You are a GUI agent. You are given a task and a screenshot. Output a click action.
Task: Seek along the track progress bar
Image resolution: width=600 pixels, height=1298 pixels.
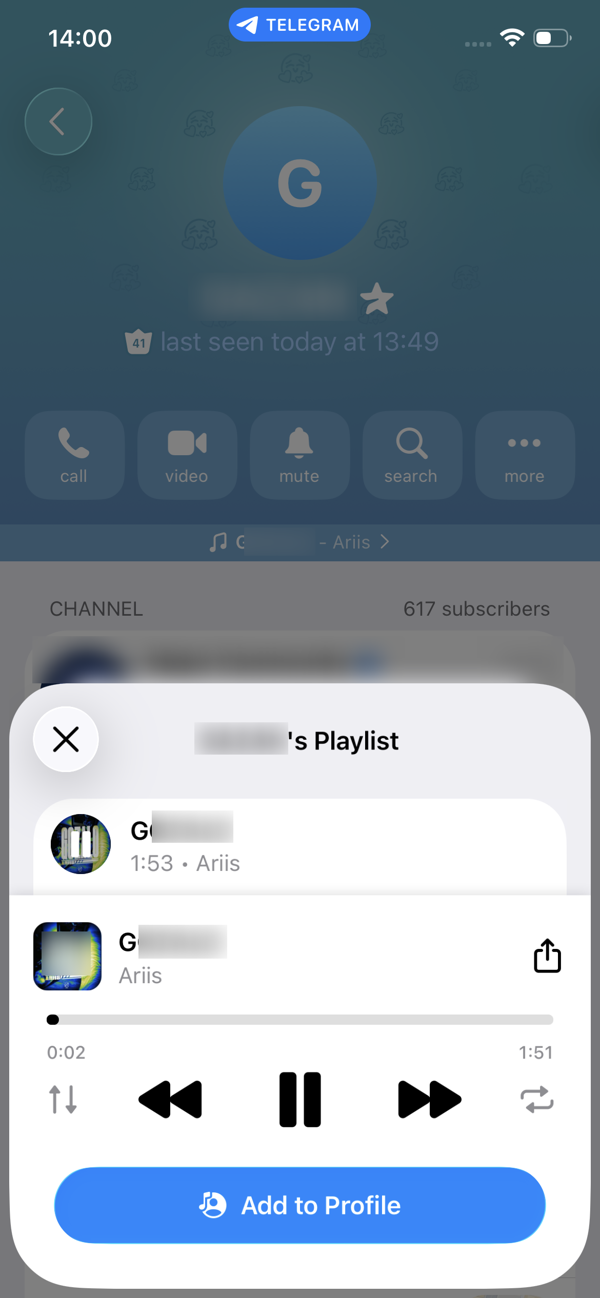click(300, 1020)
